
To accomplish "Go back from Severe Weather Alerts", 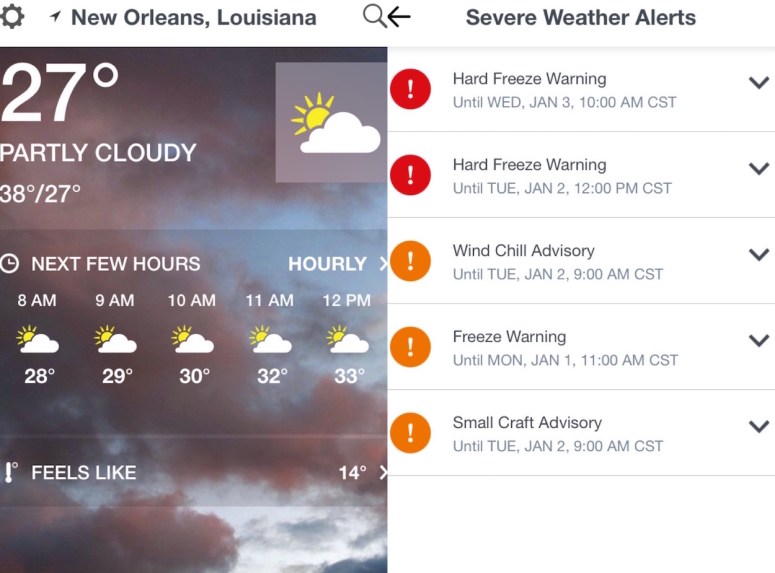I will tap(399, 16).
